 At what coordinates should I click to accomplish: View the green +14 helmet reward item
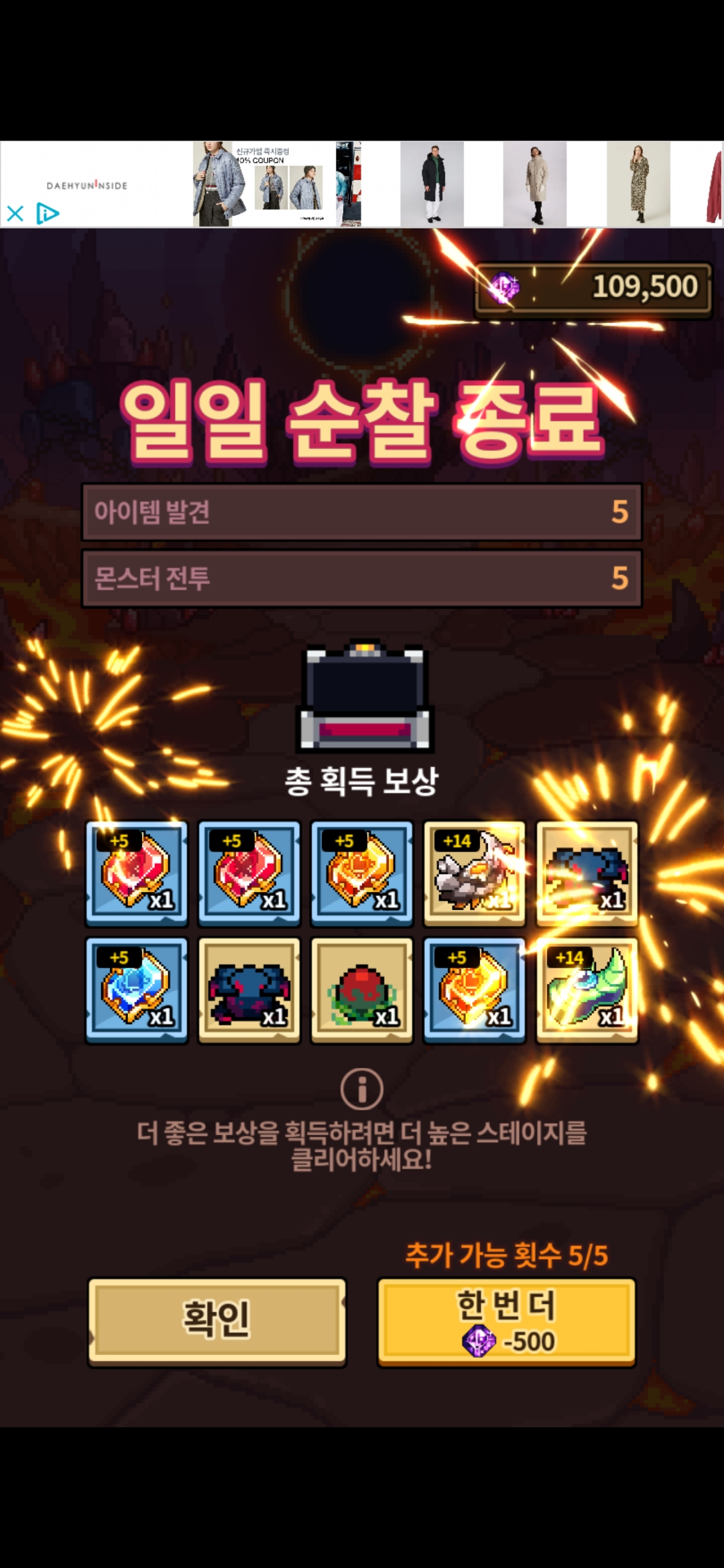click(587, 990)
